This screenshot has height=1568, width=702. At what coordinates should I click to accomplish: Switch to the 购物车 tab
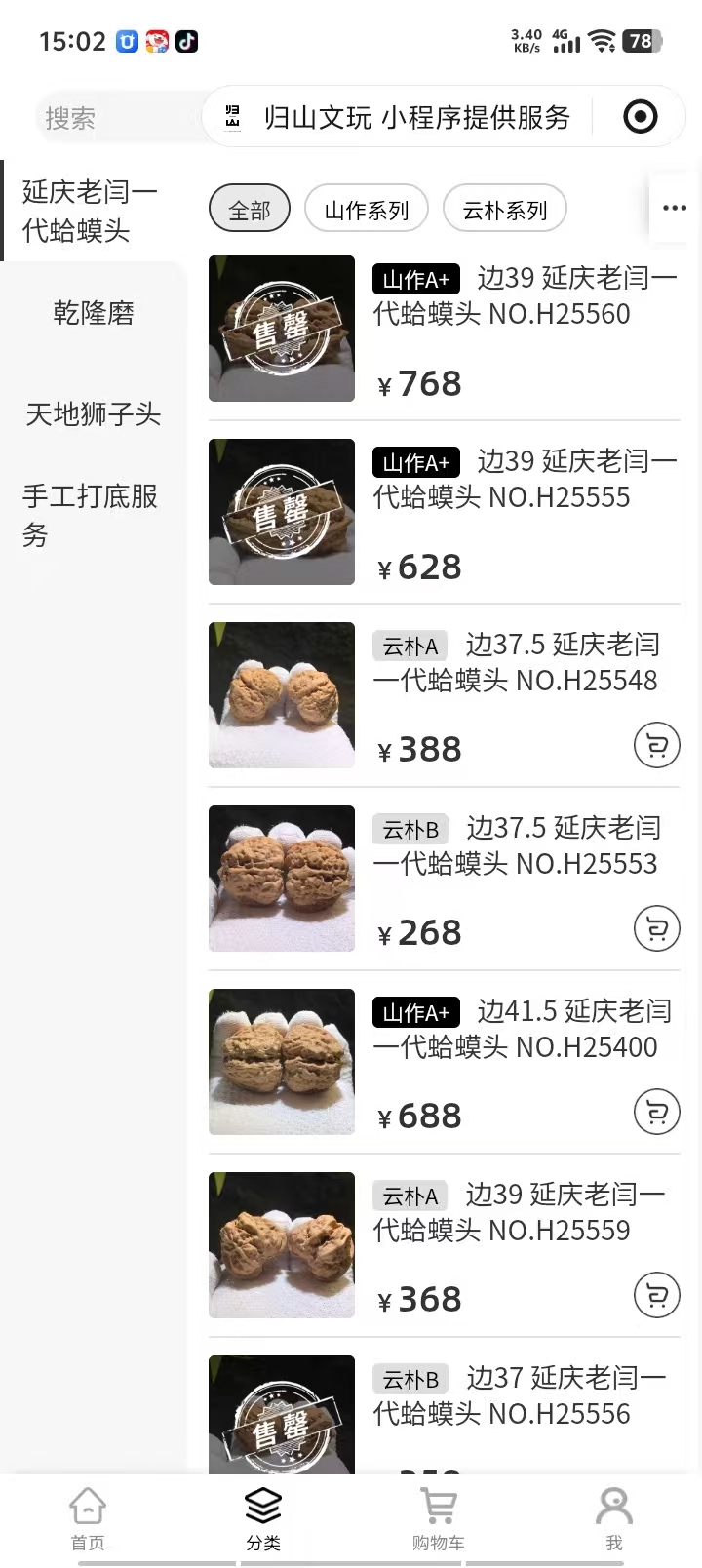click(x=438, y=1518)
